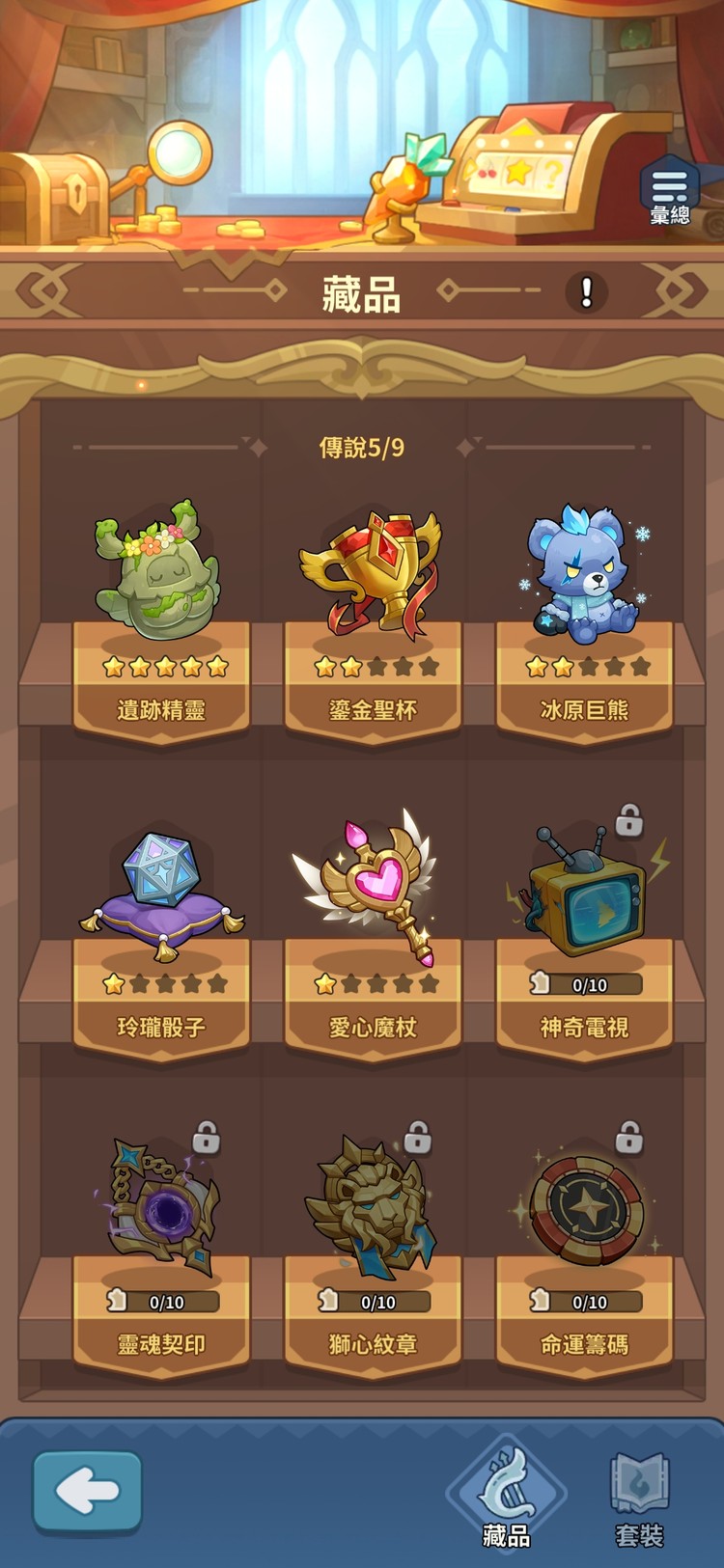The width and height of the screenshot is (724, 1568).
Task: Open details for 靈魂契印
Action: point(159,1211)
